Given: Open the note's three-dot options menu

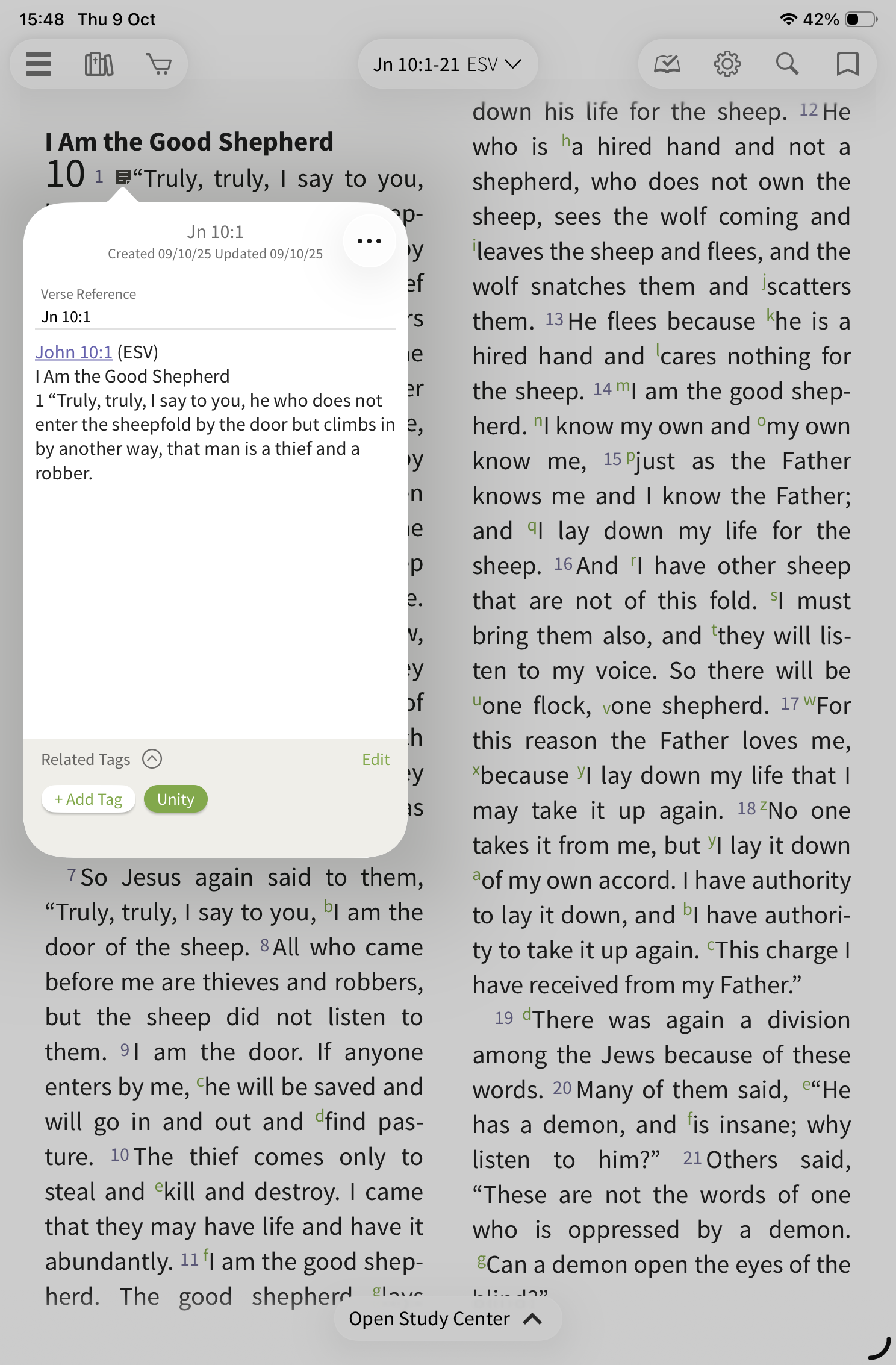Looking at the screenshot, I should click(x=369, y=241).
